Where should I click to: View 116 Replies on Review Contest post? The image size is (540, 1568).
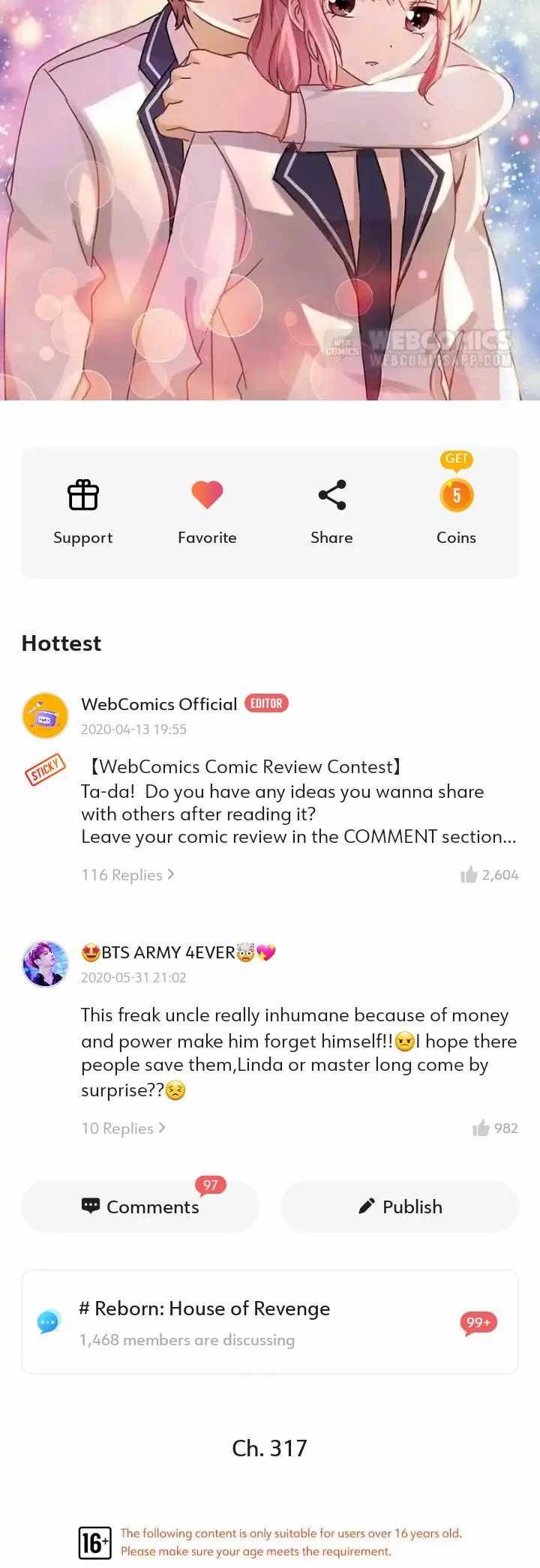point(127,875)
